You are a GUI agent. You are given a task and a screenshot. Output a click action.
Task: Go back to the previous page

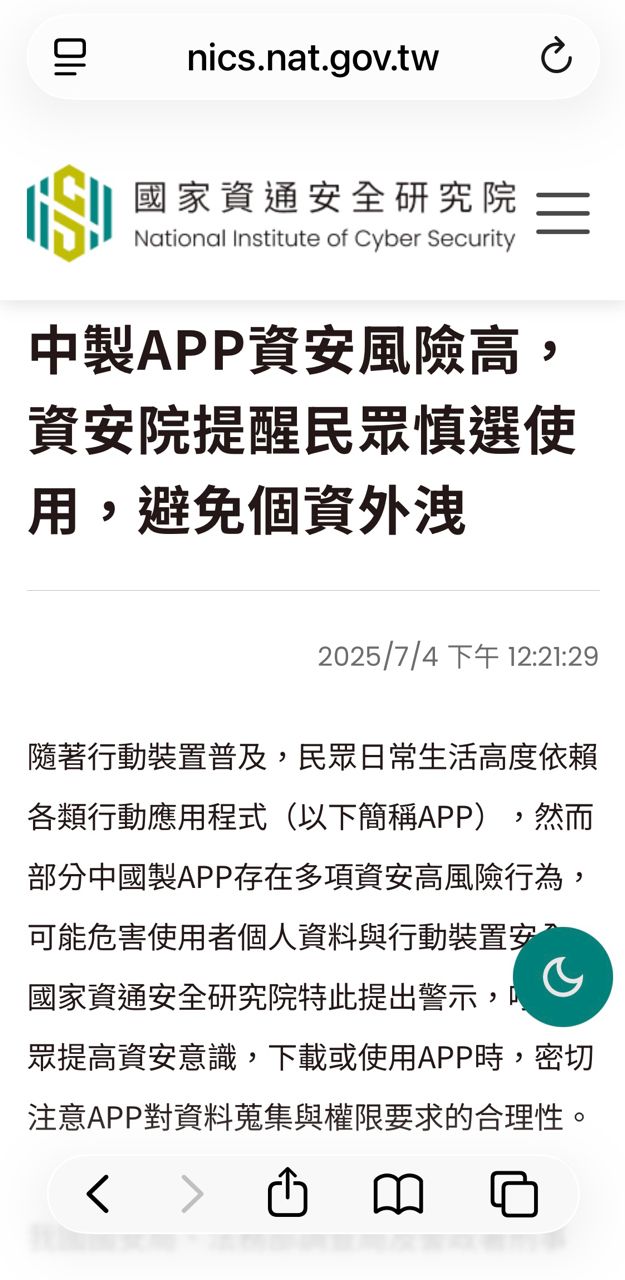pyautogui.click(x=98, y=1194)
